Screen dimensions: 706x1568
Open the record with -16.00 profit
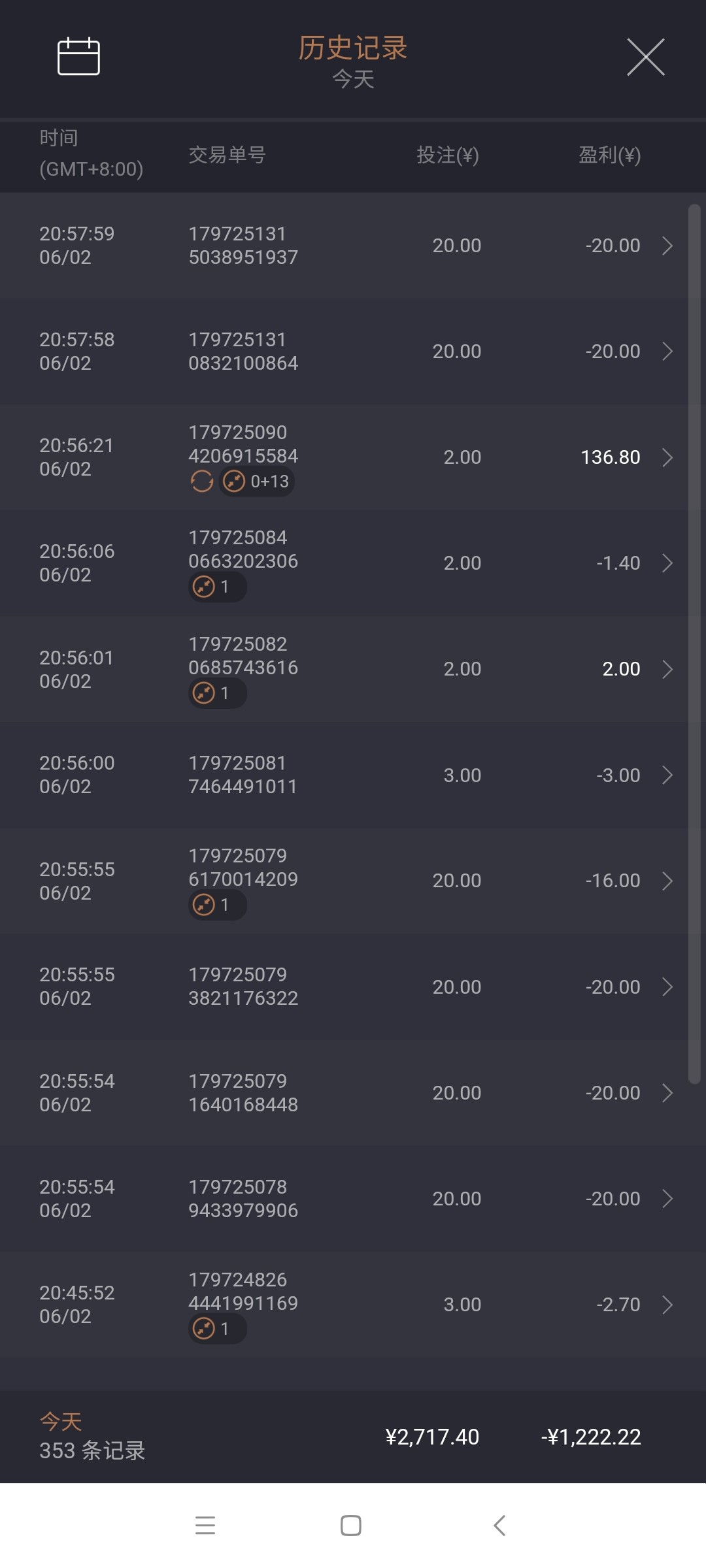click(x=353, y=881)
